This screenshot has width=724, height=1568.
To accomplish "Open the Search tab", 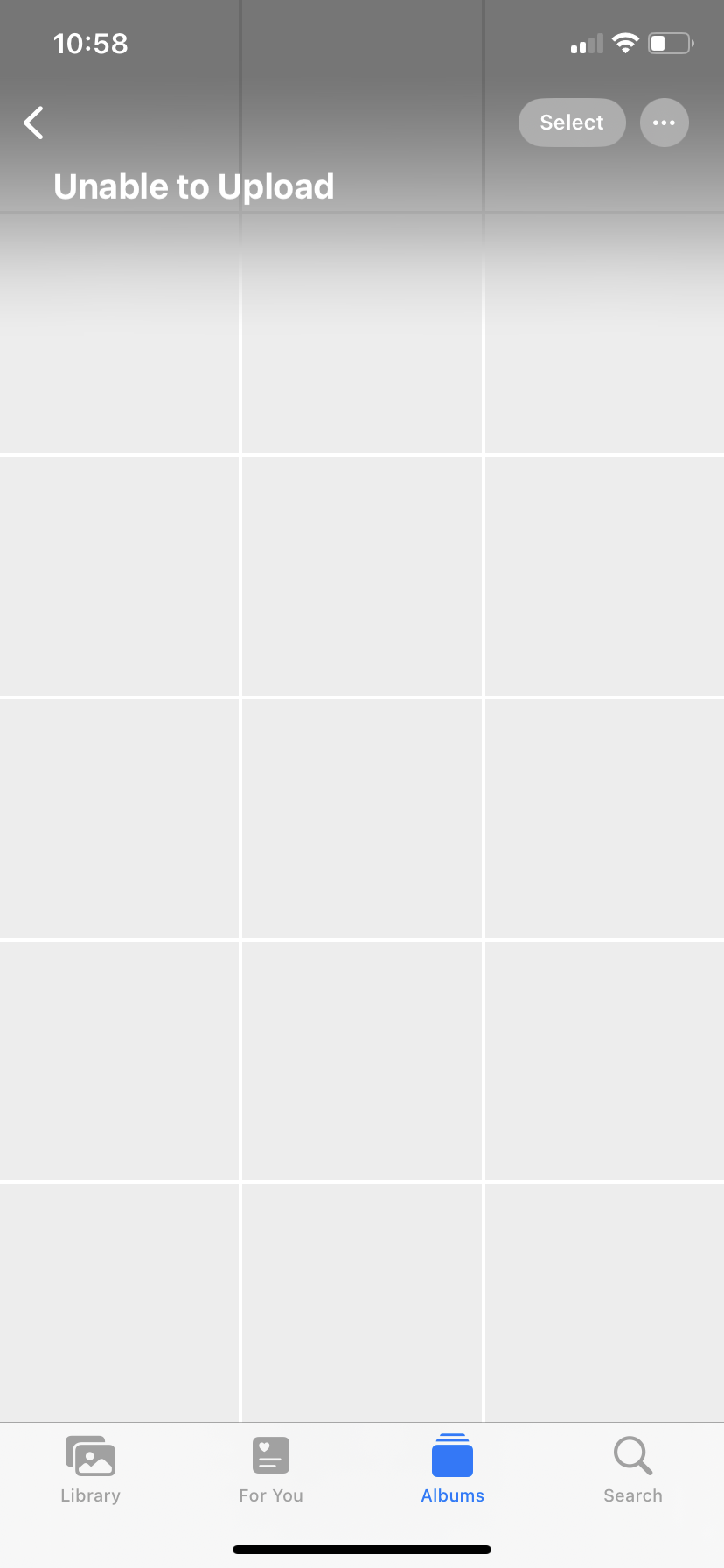I will click(633, 1470).
